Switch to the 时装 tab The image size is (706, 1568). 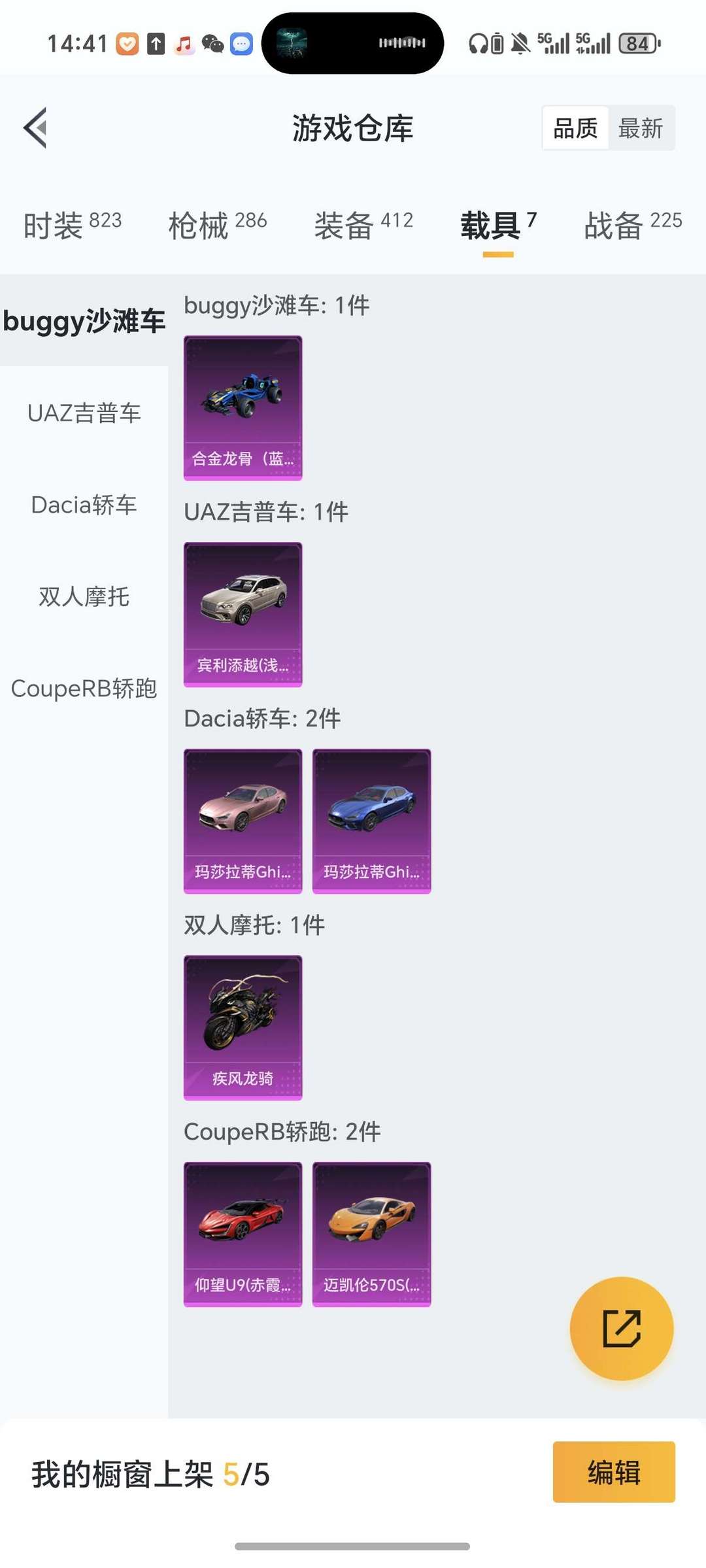coord(73,225)
